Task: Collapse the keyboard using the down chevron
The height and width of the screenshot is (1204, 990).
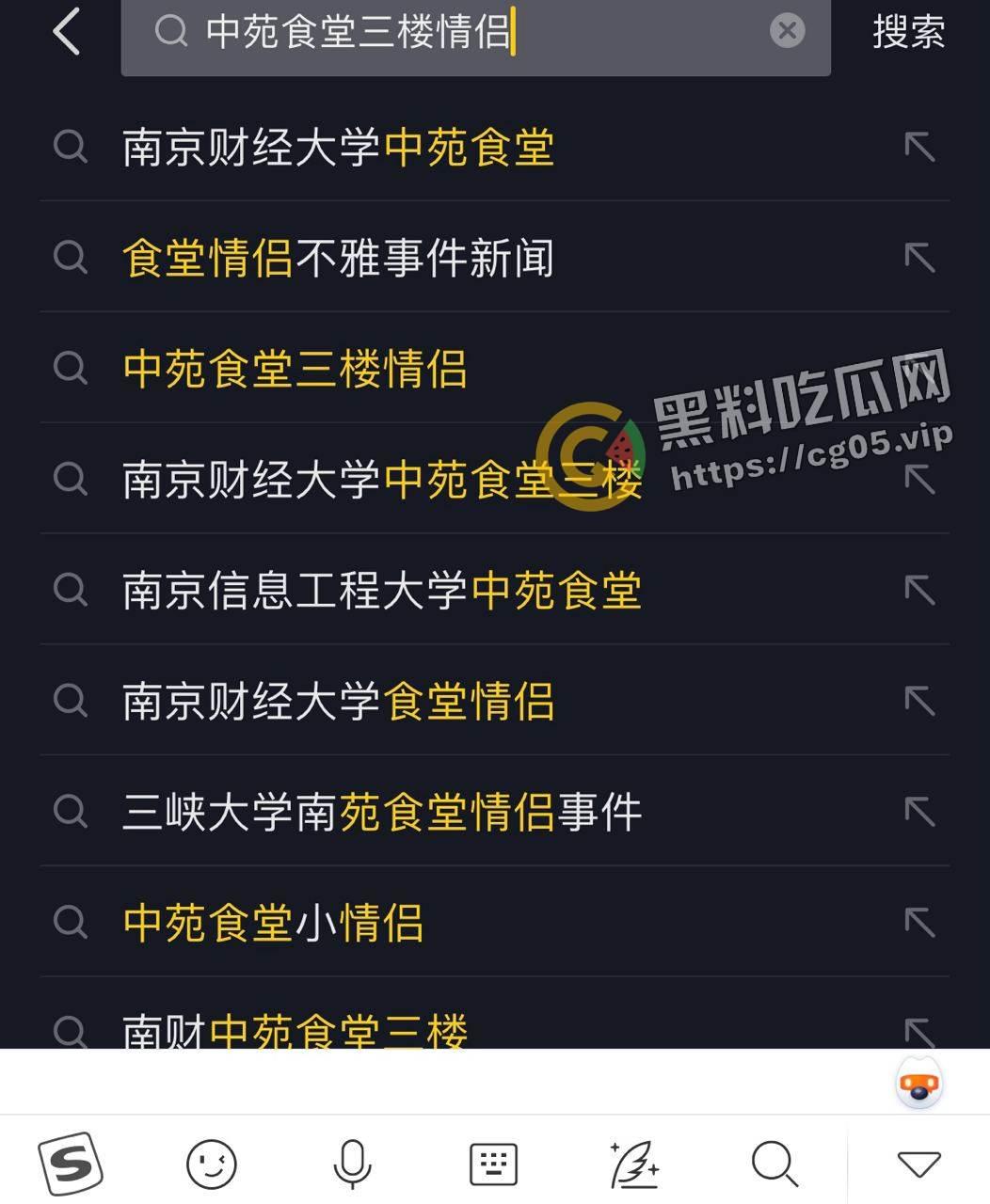Action: tap(917, 1162)
